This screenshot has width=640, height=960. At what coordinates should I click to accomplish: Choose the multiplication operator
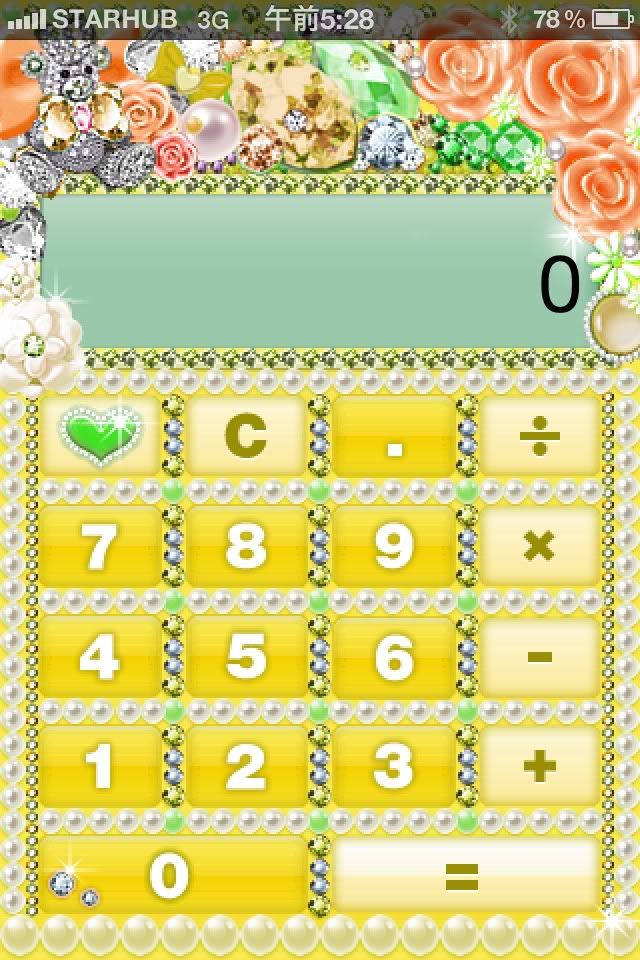[x=540, y=546]
